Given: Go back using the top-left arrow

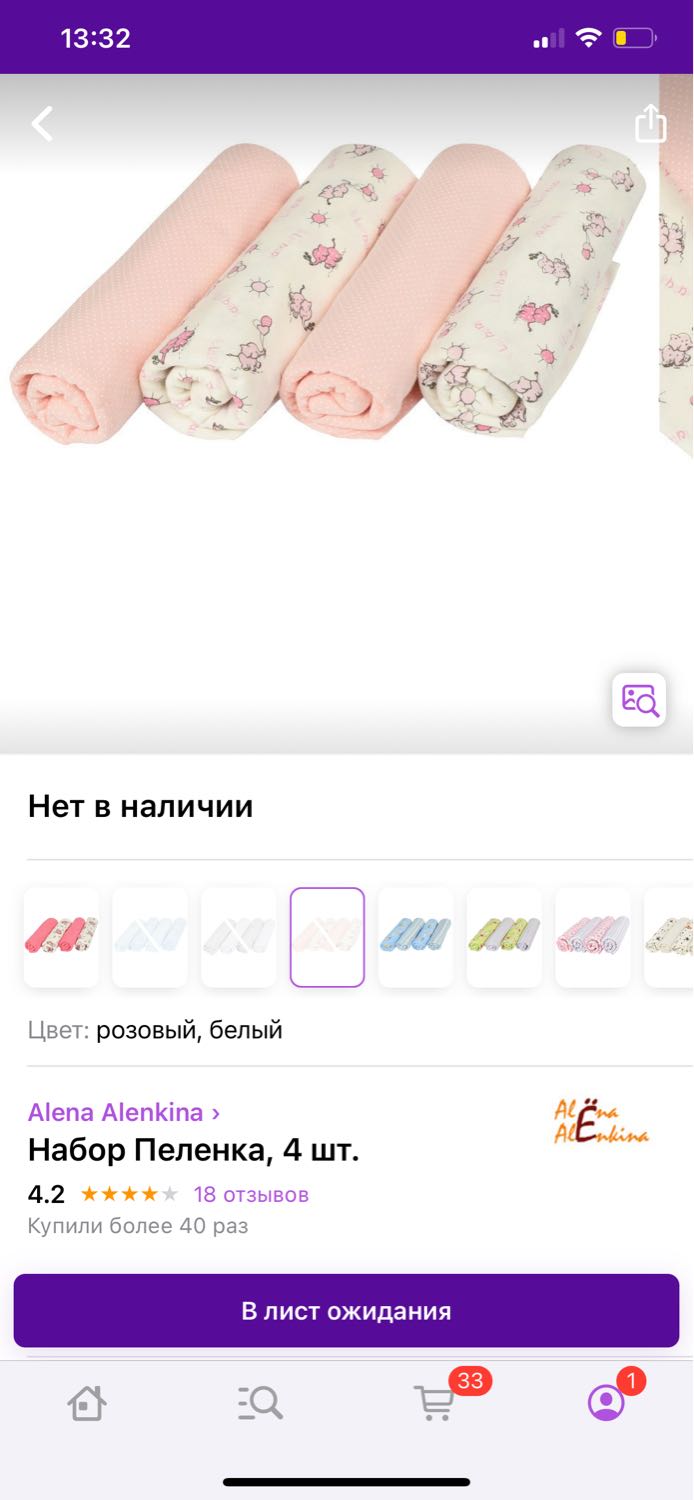Looking at the screenshot, I should 42,124.
